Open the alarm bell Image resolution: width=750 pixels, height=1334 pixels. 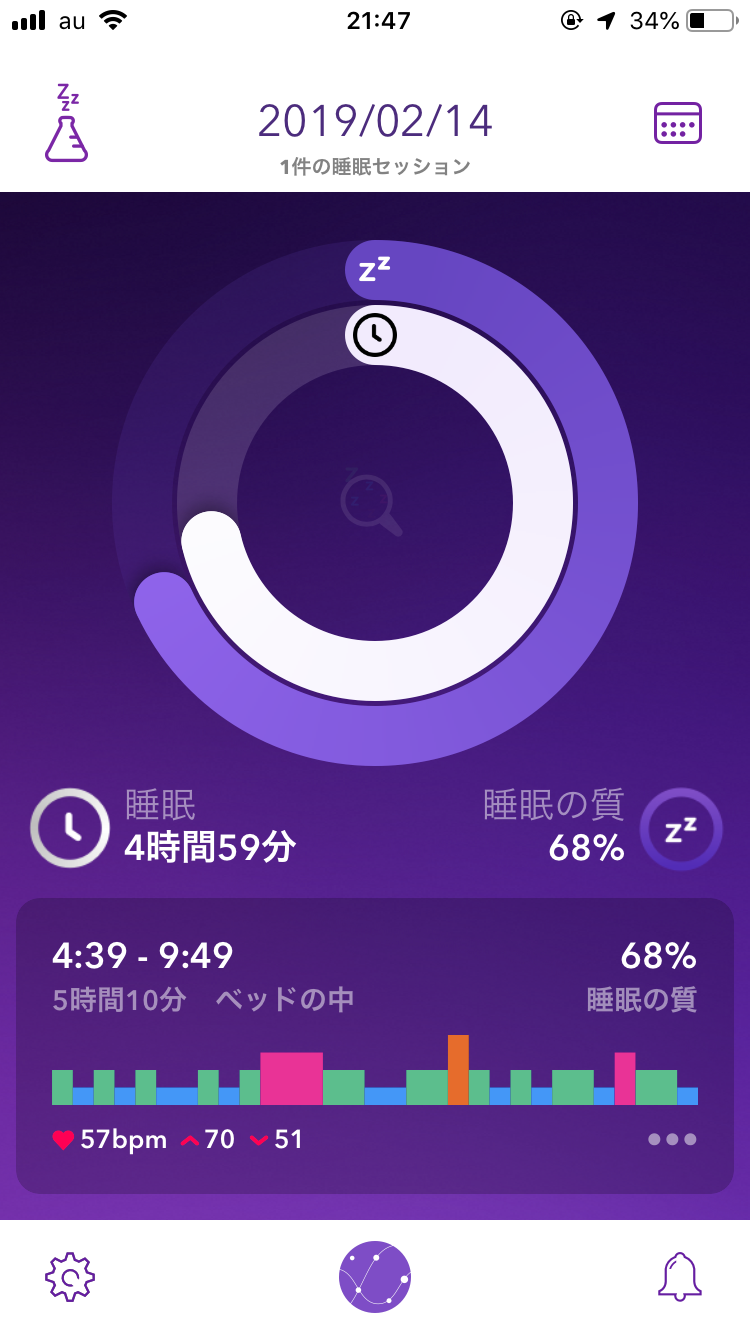(x=680, y=1277)
